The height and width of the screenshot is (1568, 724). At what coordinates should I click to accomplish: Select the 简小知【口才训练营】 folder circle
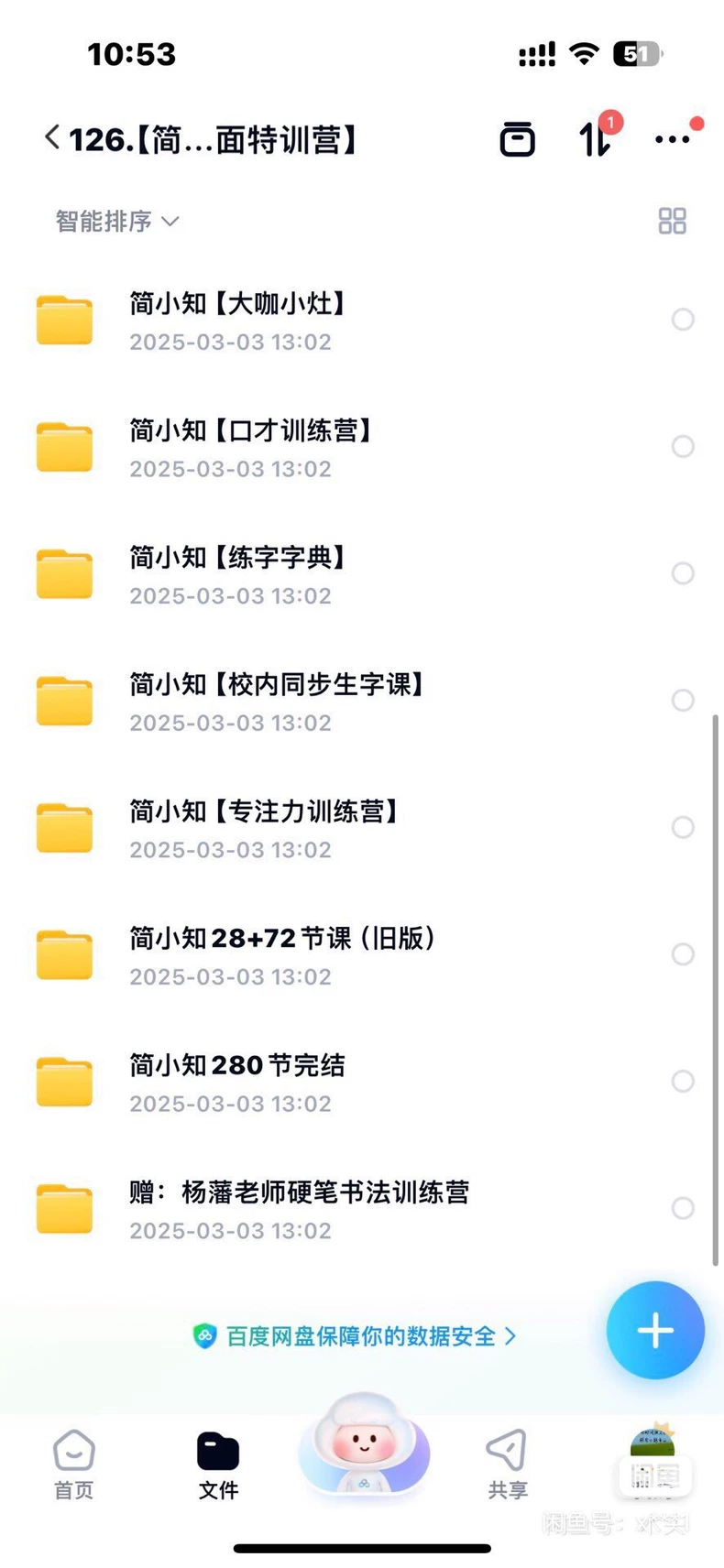(683, 447)
